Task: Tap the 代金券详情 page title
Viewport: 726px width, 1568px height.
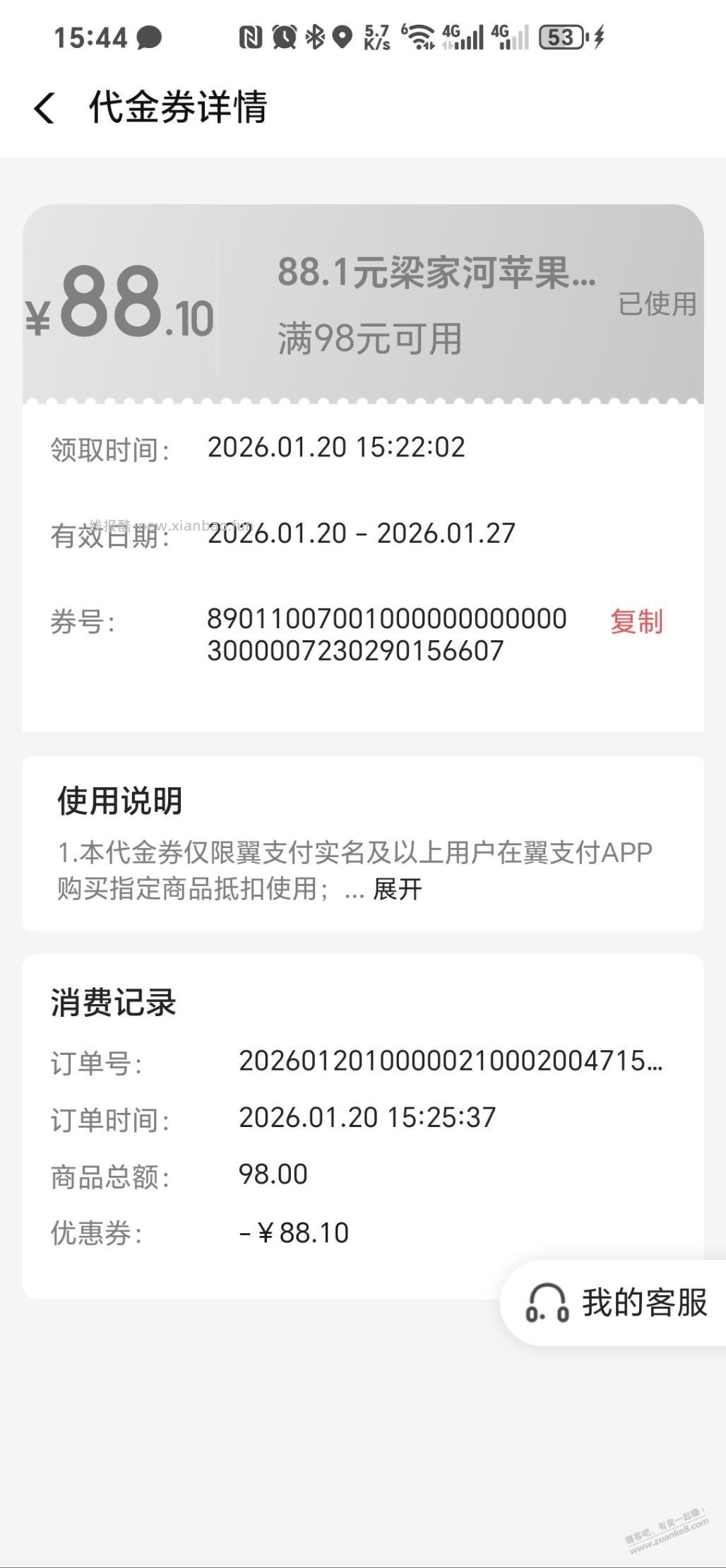Action: click(x=180, y=107)
